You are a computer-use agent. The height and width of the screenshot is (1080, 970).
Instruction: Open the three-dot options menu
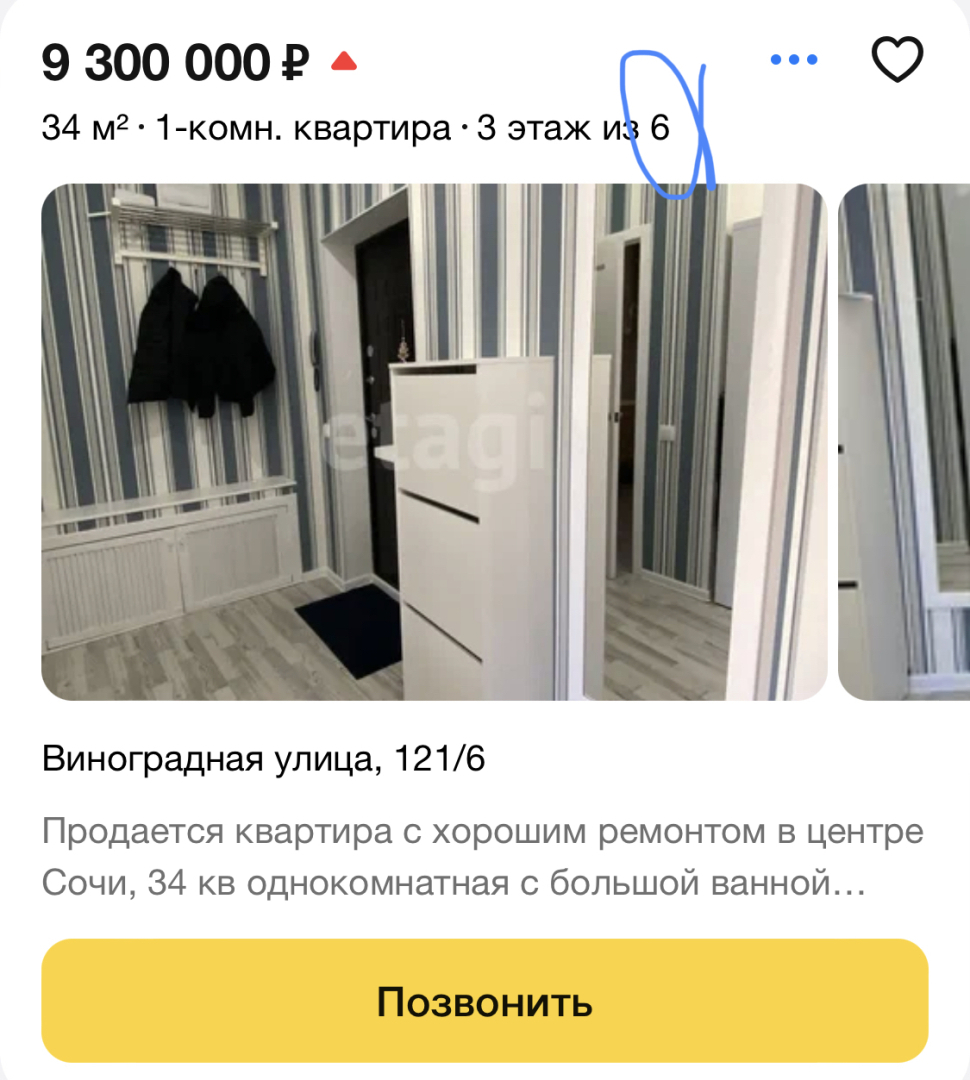coord(794,61)
